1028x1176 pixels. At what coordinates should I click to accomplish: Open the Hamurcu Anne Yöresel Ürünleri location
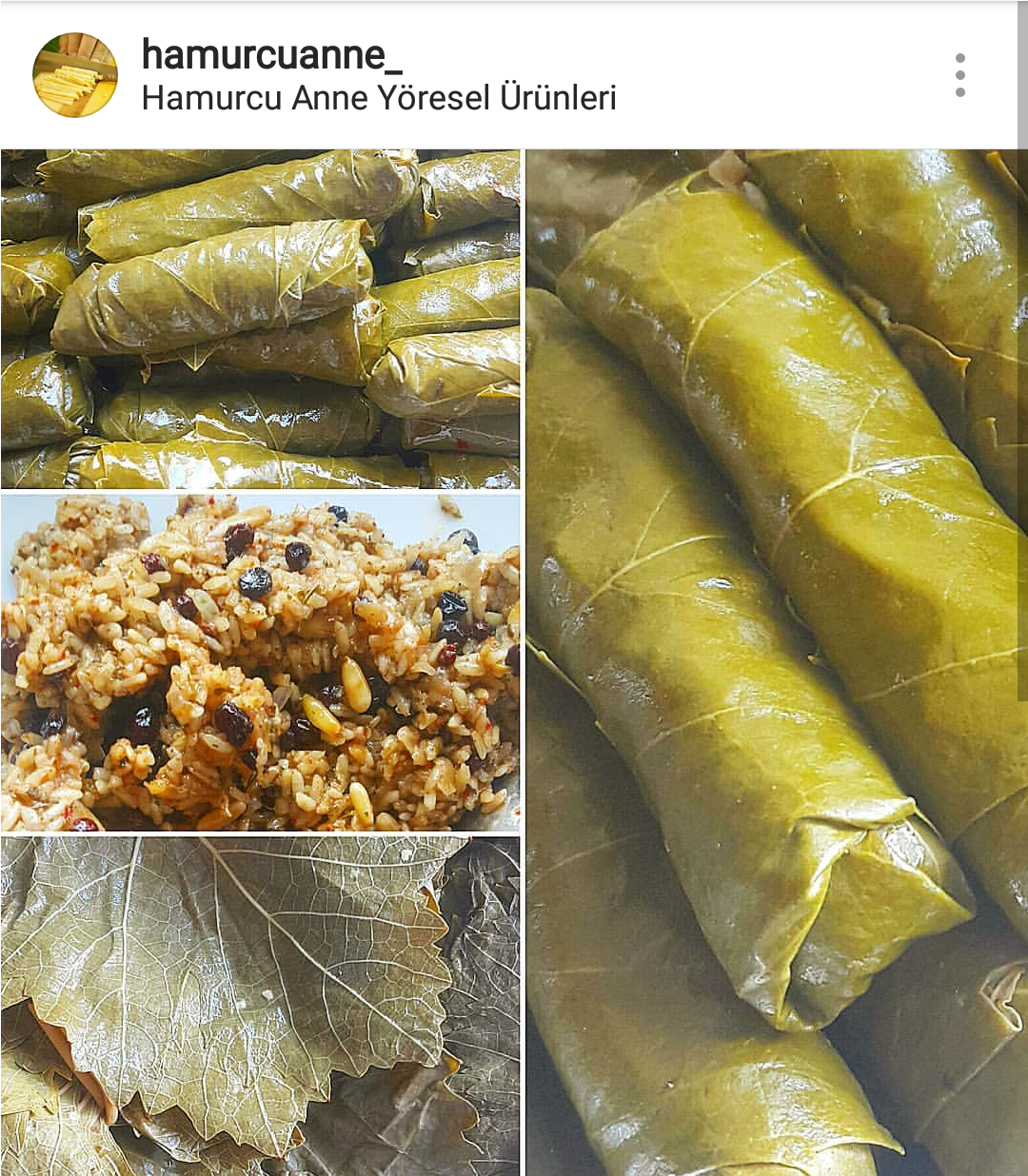coord(379,98)
